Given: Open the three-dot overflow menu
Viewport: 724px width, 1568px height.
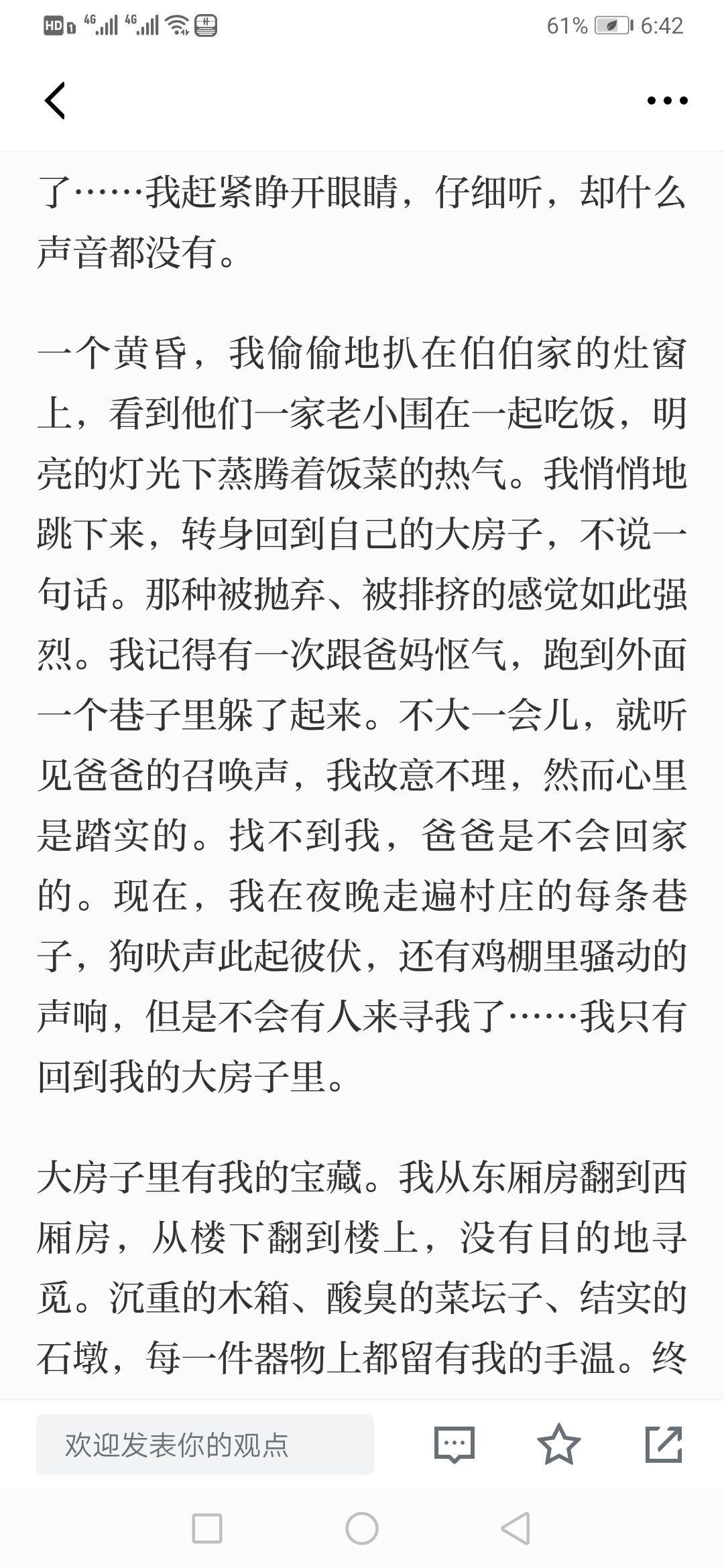Looking at the screenshot, I should (x=667, y=101).
